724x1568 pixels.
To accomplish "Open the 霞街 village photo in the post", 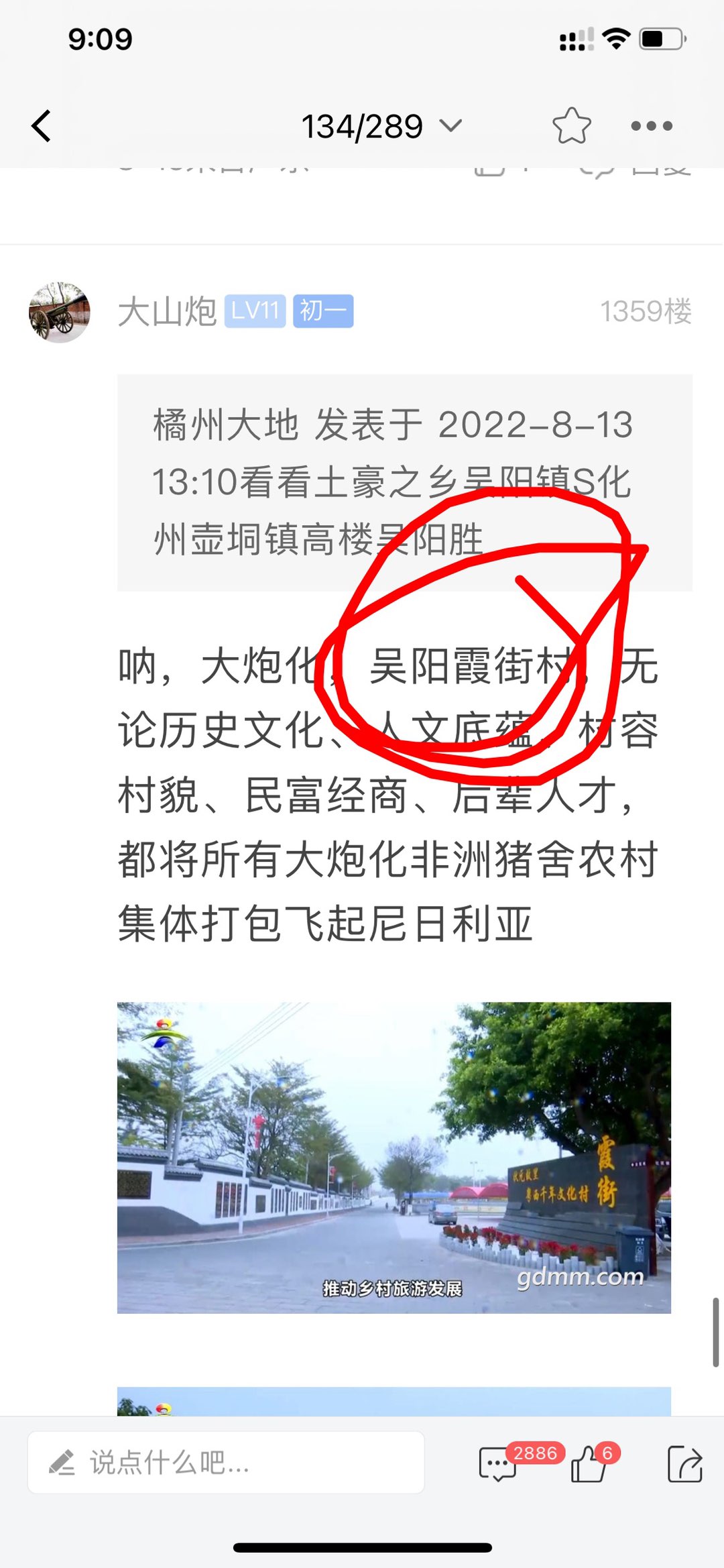I will tap(394, 1157).
